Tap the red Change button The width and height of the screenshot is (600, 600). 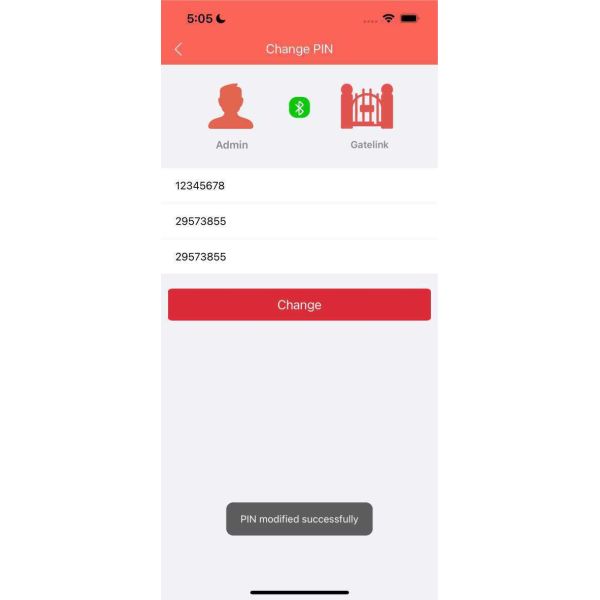pyautogui.click(x=299, y=305)
